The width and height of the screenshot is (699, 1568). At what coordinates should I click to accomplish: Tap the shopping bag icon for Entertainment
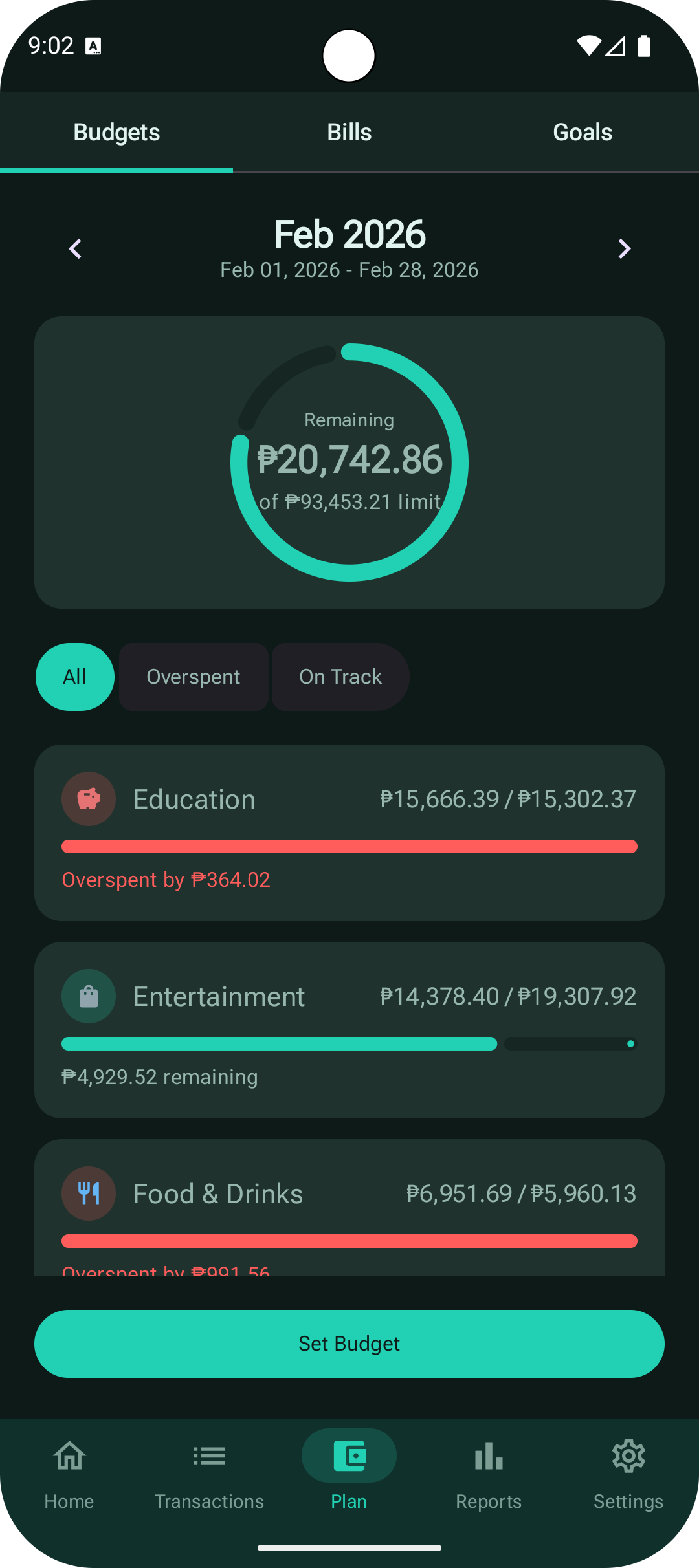click(89, 996)
